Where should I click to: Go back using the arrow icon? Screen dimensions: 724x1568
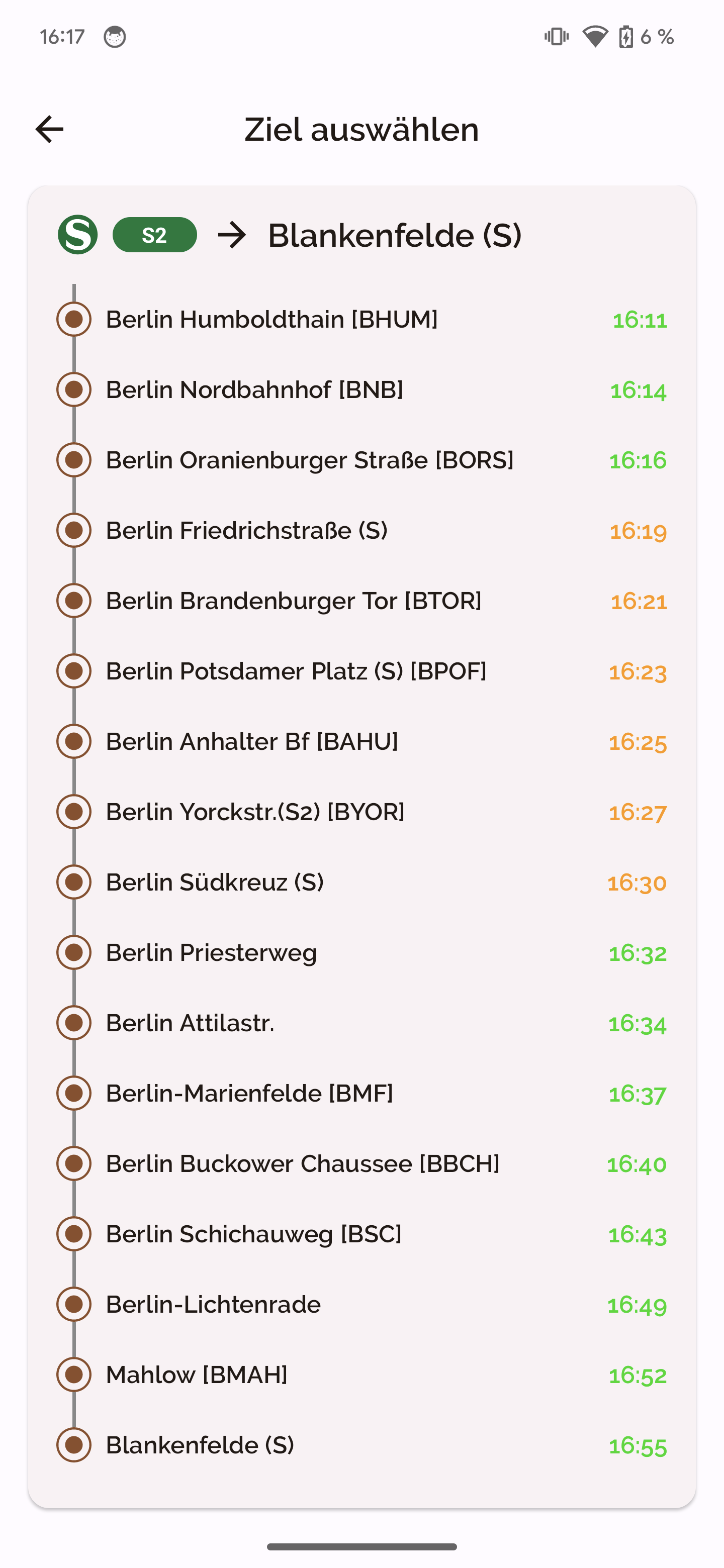click(49, 129)
